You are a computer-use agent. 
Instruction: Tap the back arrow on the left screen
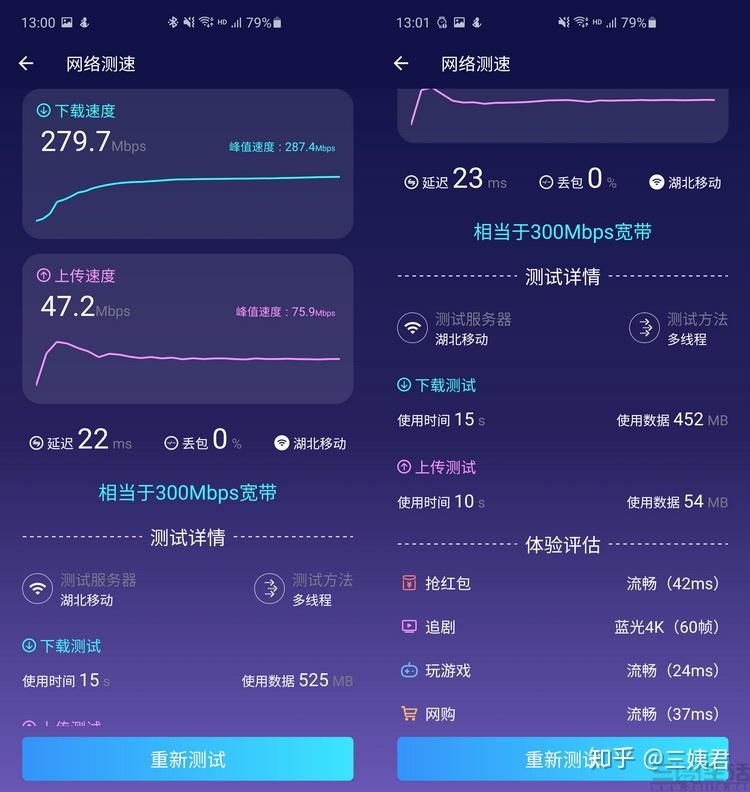click(24, 63)
